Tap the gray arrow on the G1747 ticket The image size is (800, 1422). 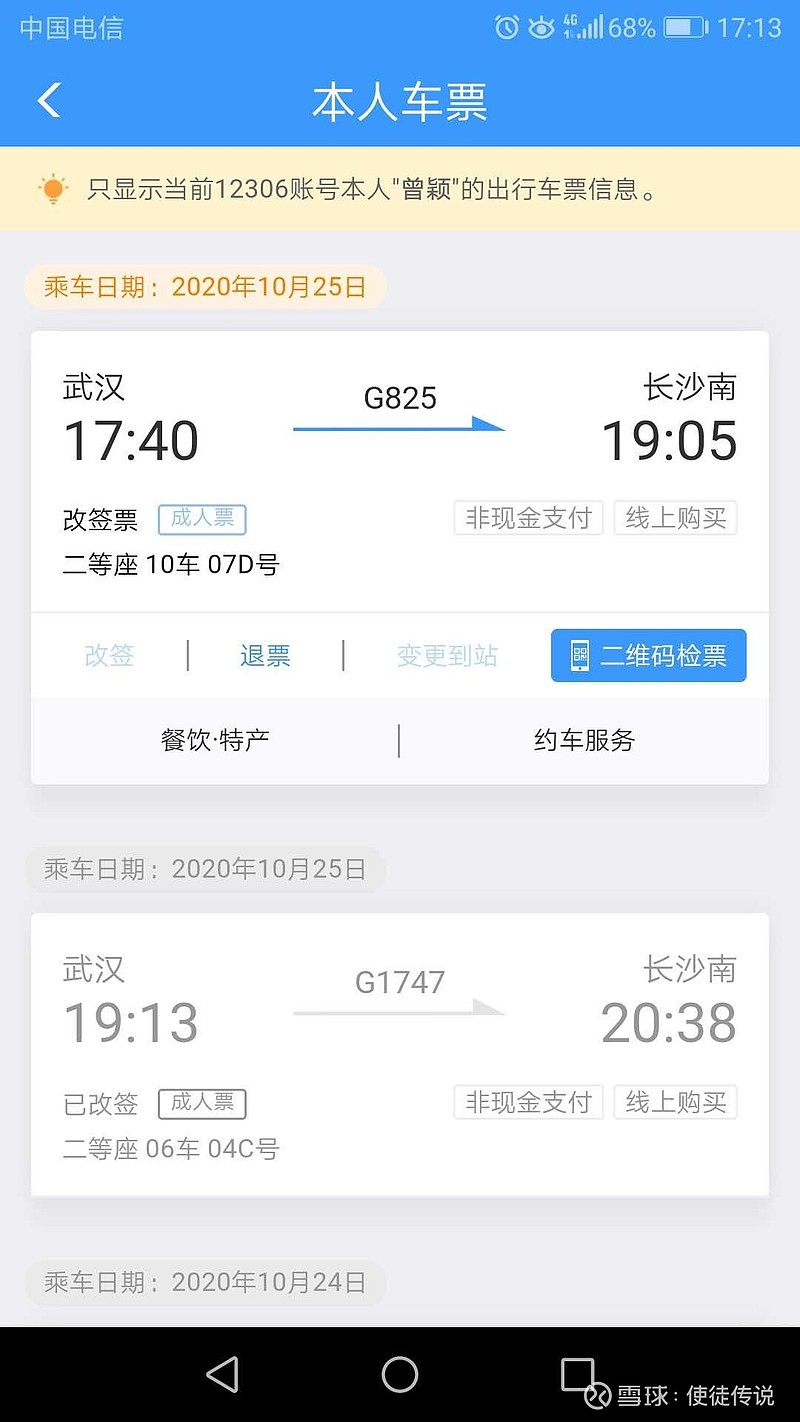tap(398, 1008)
